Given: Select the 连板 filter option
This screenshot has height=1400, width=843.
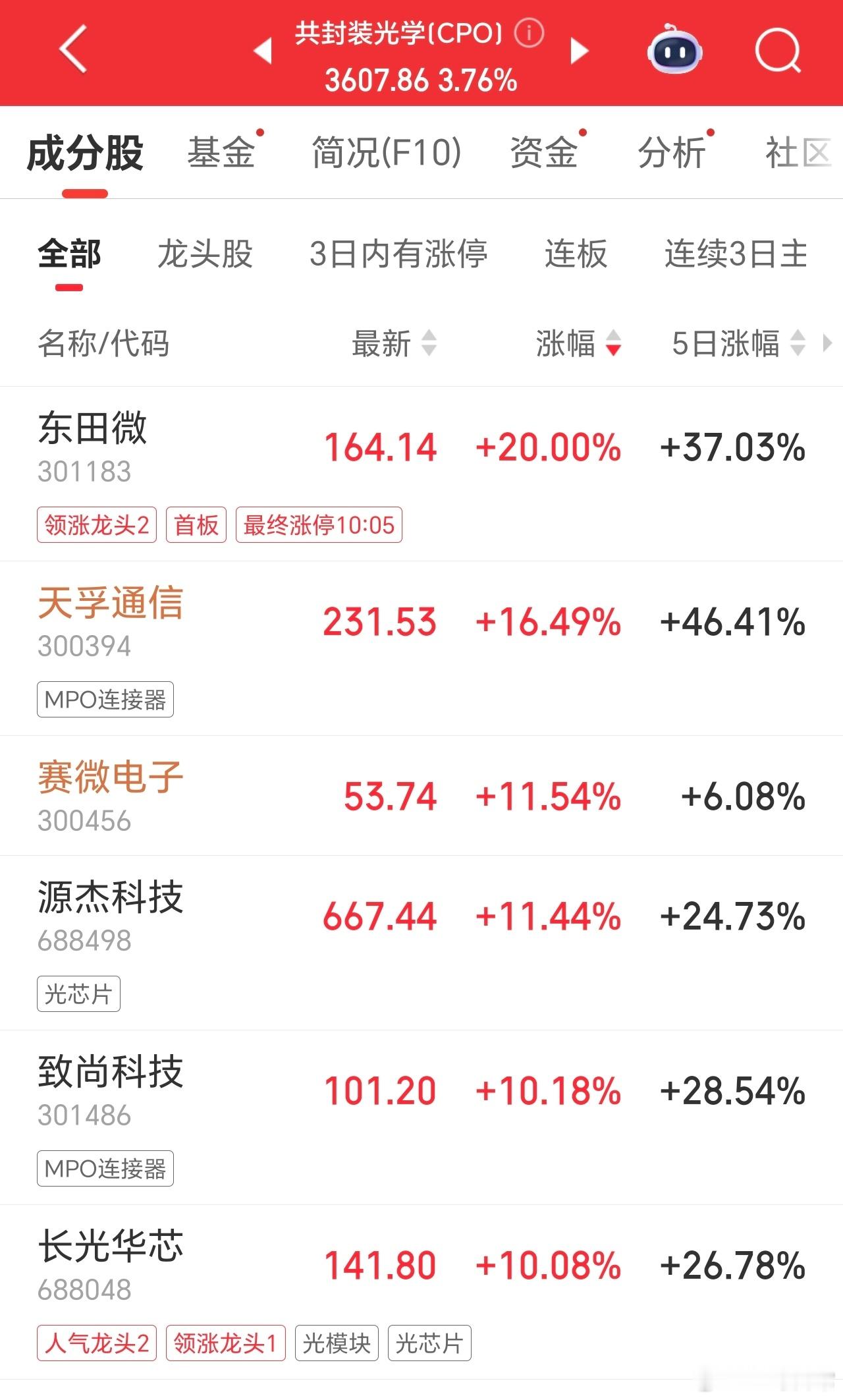Looking at the screenshot, I should click(575, 254).
